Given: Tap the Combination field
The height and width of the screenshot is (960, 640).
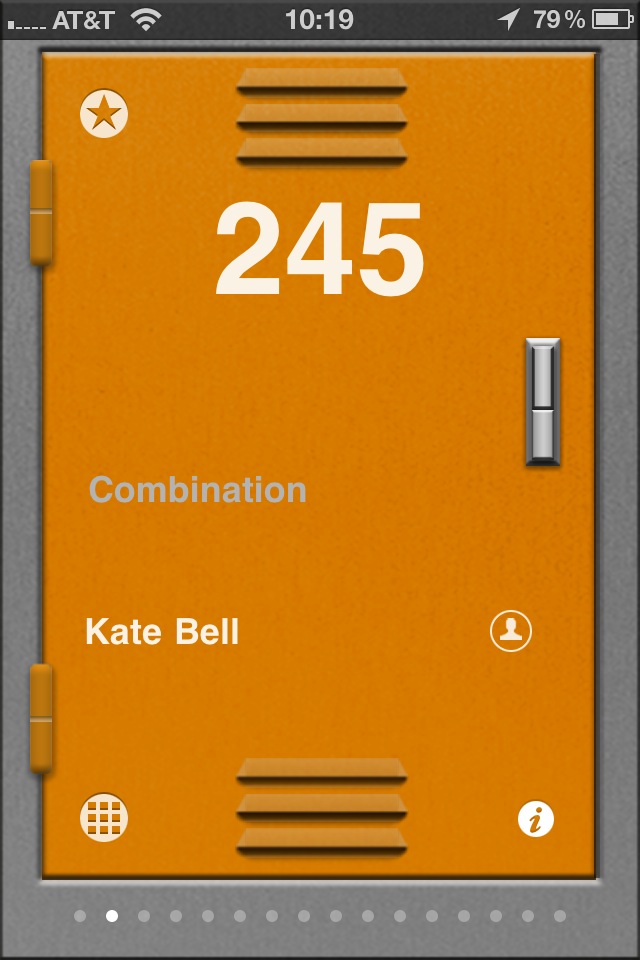Looking at the screenshot, I should point(198,490).
